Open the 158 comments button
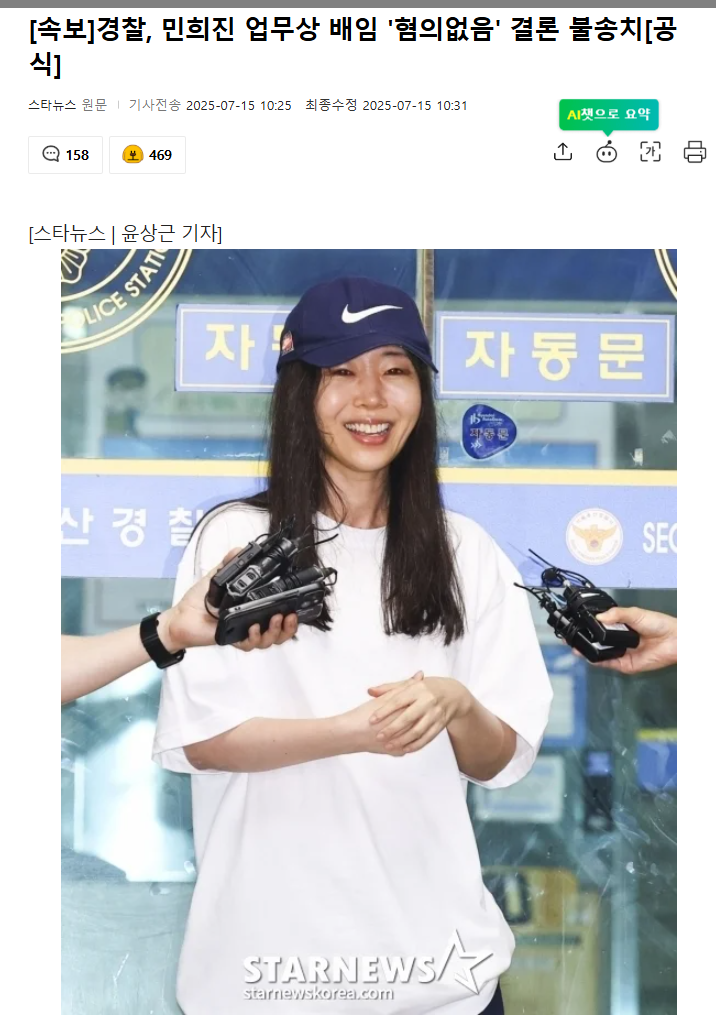The image size is (716, 1016). (65, 155)
